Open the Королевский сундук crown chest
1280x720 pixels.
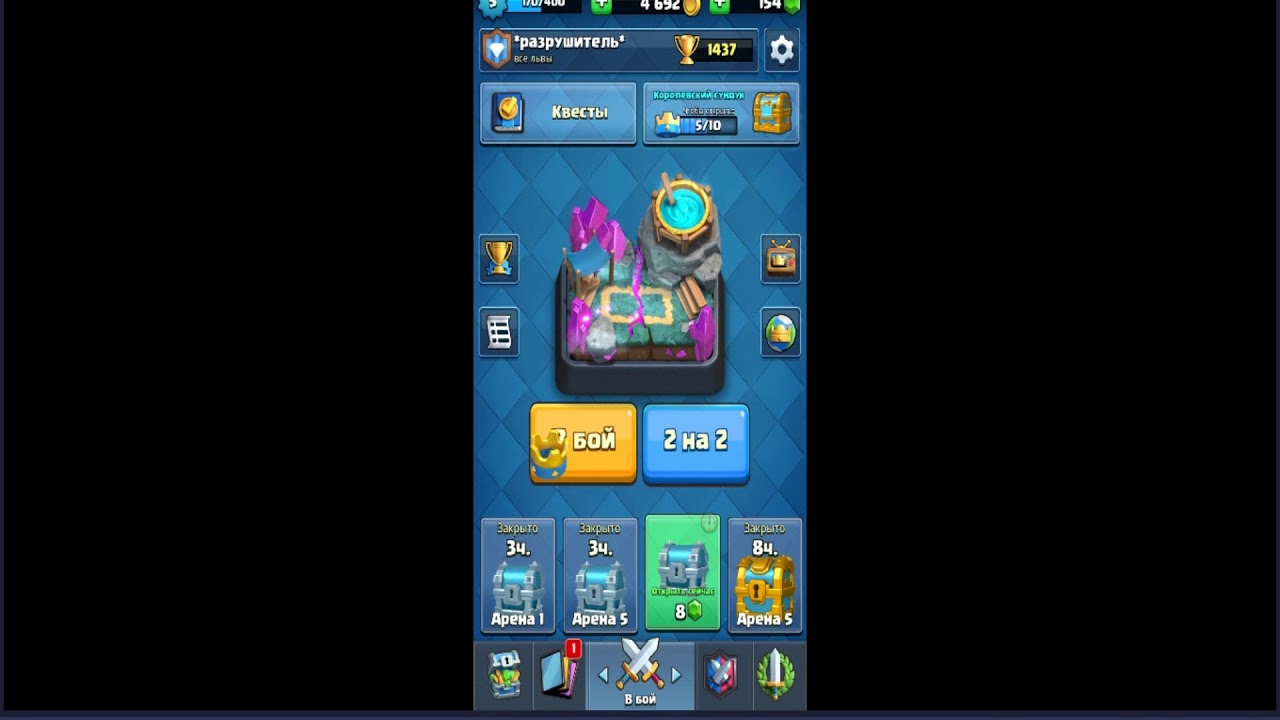click(x=721, y=113)
